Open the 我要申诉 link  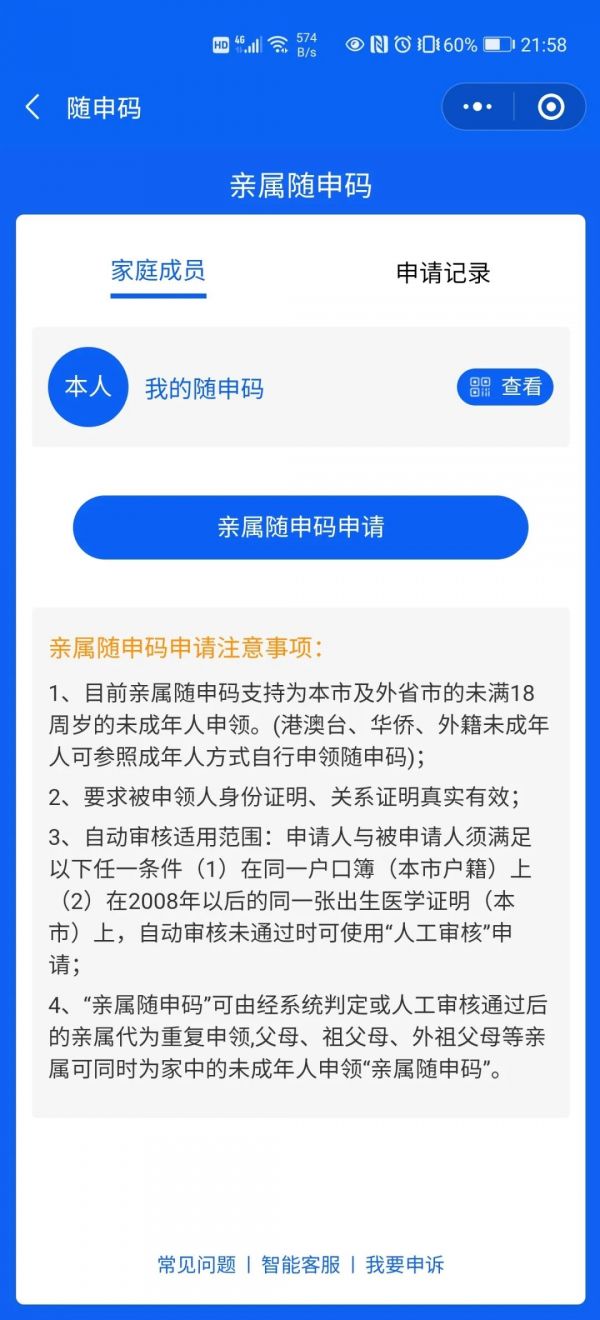pyautogui.click(x=405, y=1264)
